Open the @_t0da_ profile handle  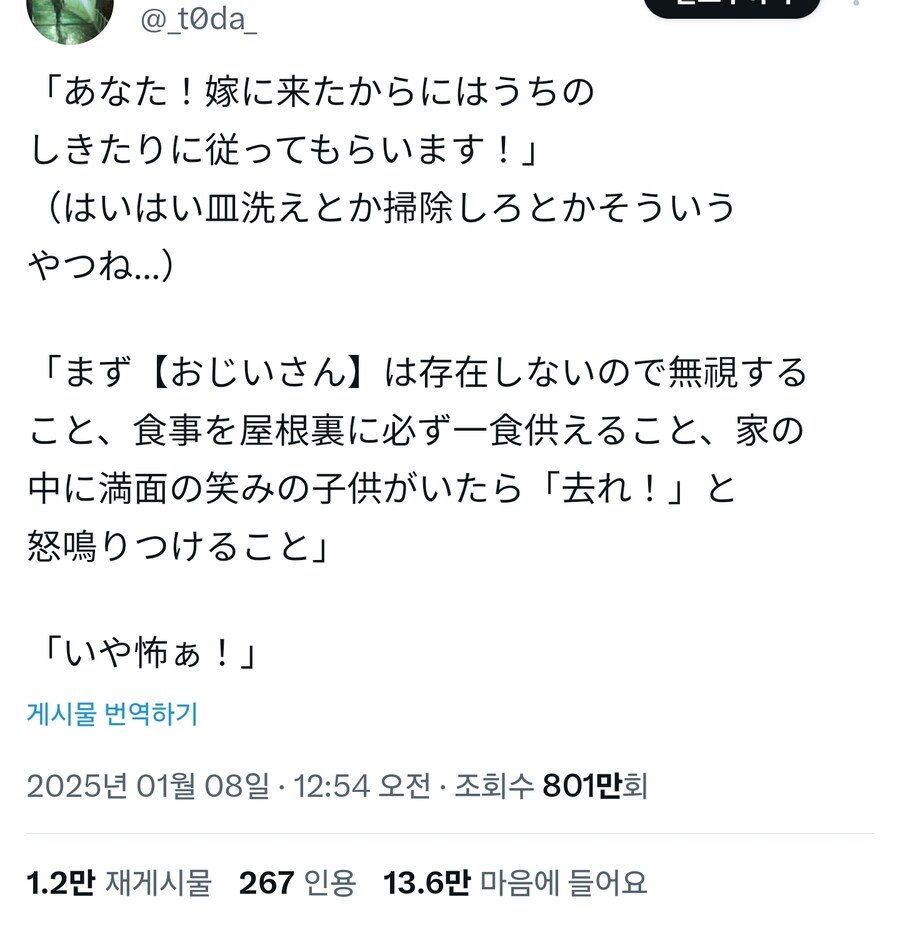coord(199,21)
